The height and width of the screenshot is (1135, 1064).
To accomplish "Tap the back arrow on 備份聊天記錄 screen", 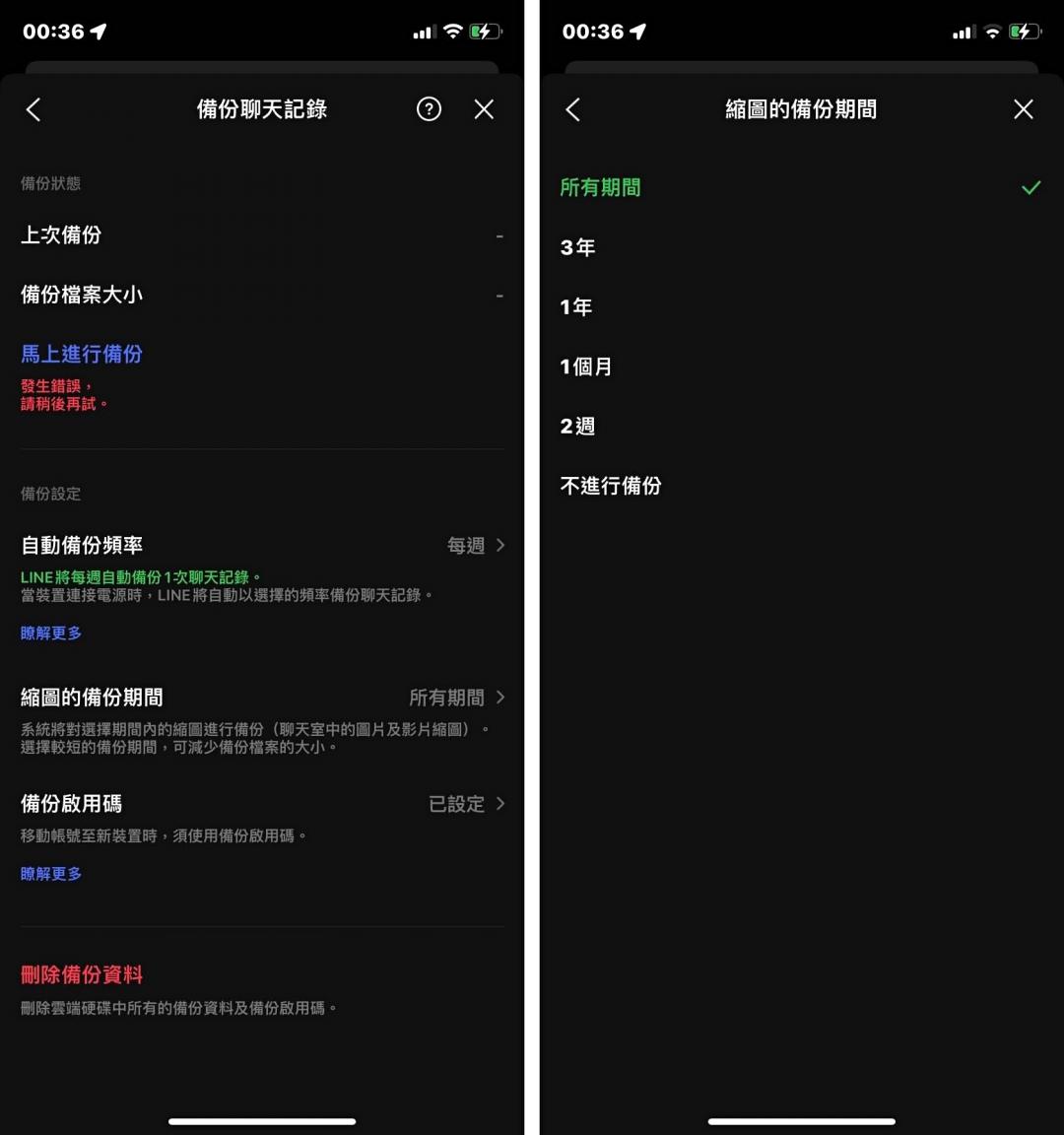I will 33,109.
